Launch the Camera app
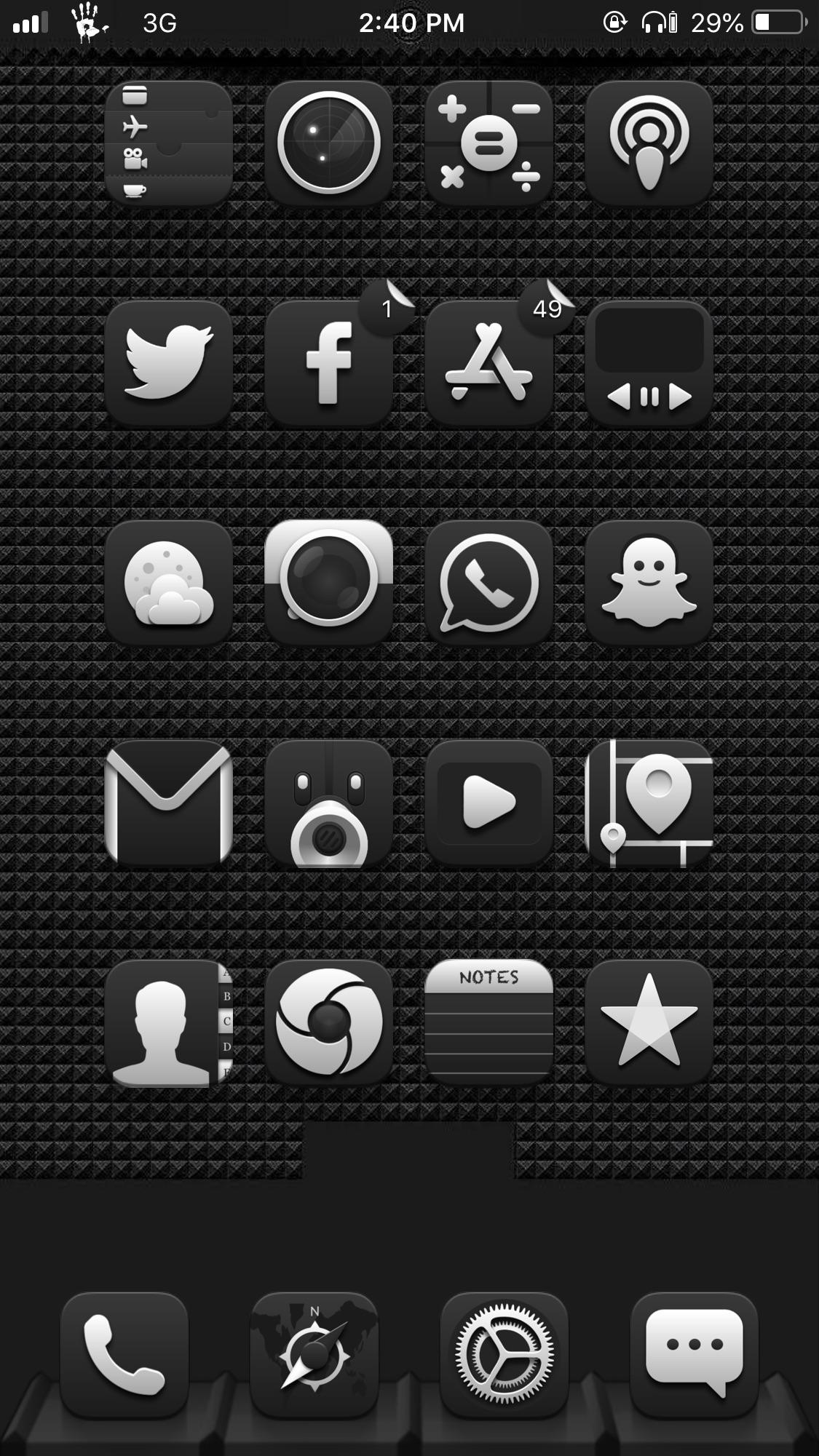The height and width of the screenshot is (1456, 819). (x=329, y=583)
